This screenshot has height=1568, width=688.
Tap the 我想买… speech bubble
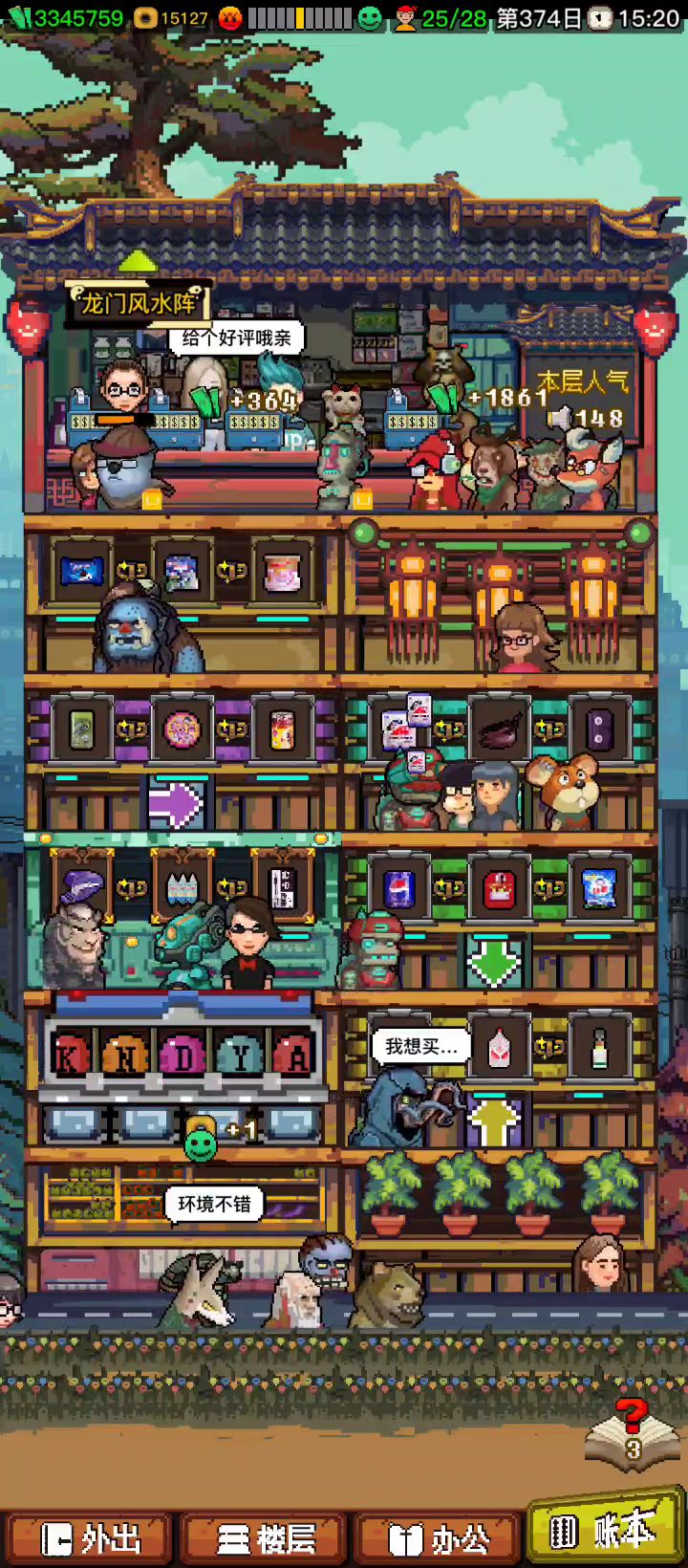tap(421, 1046)
